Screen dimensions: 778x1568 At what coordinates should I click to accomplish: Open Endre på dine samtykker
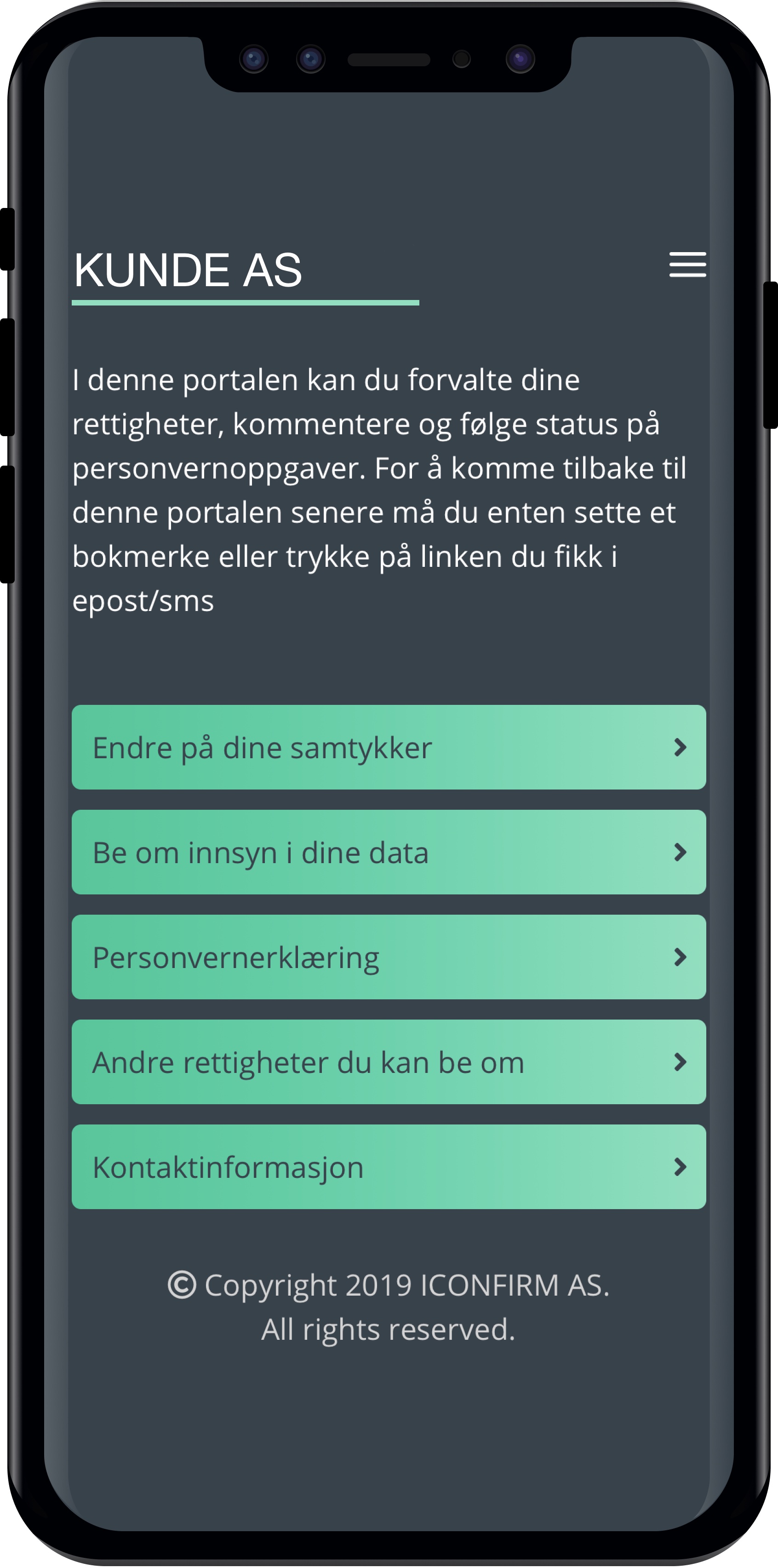(x=389, y=748)
